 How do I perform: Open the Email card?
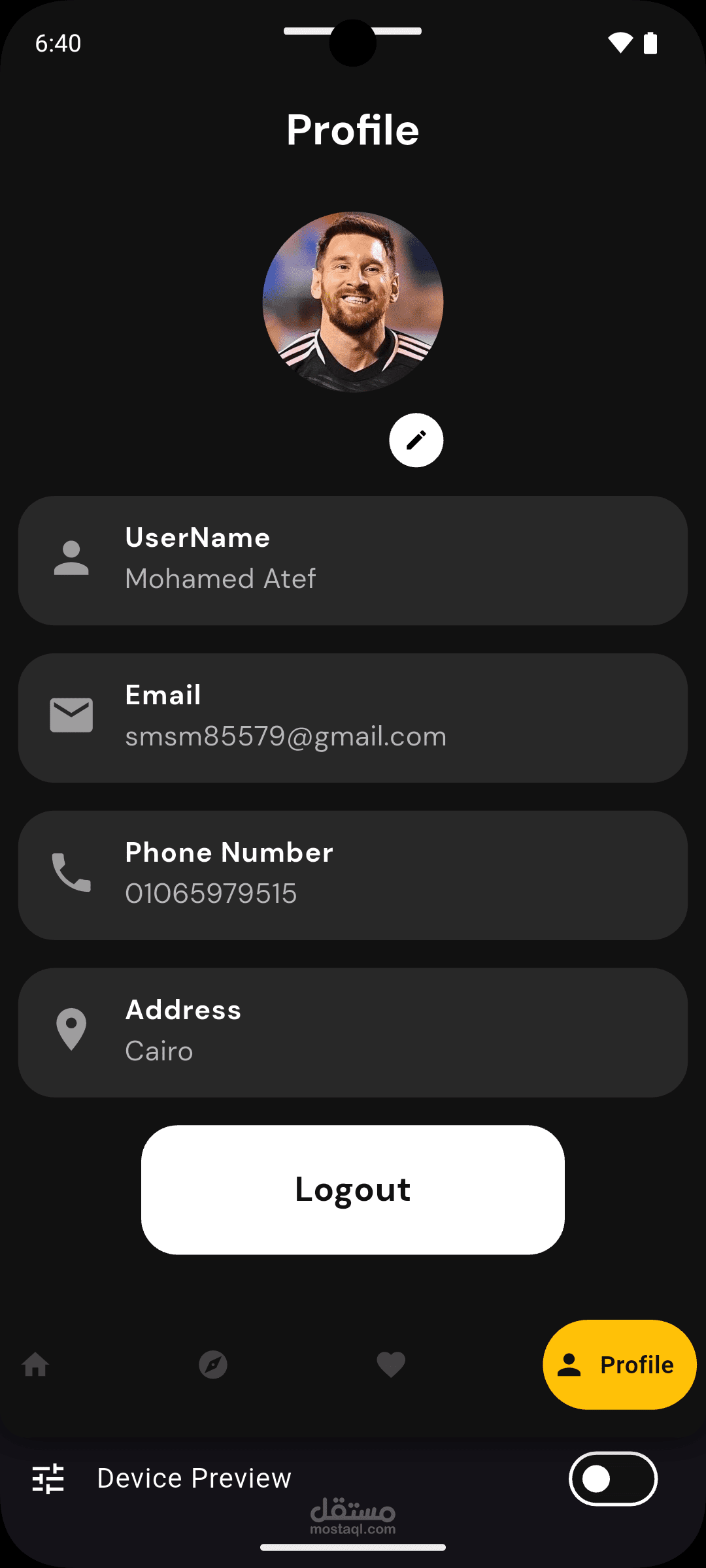coord(353,717)
